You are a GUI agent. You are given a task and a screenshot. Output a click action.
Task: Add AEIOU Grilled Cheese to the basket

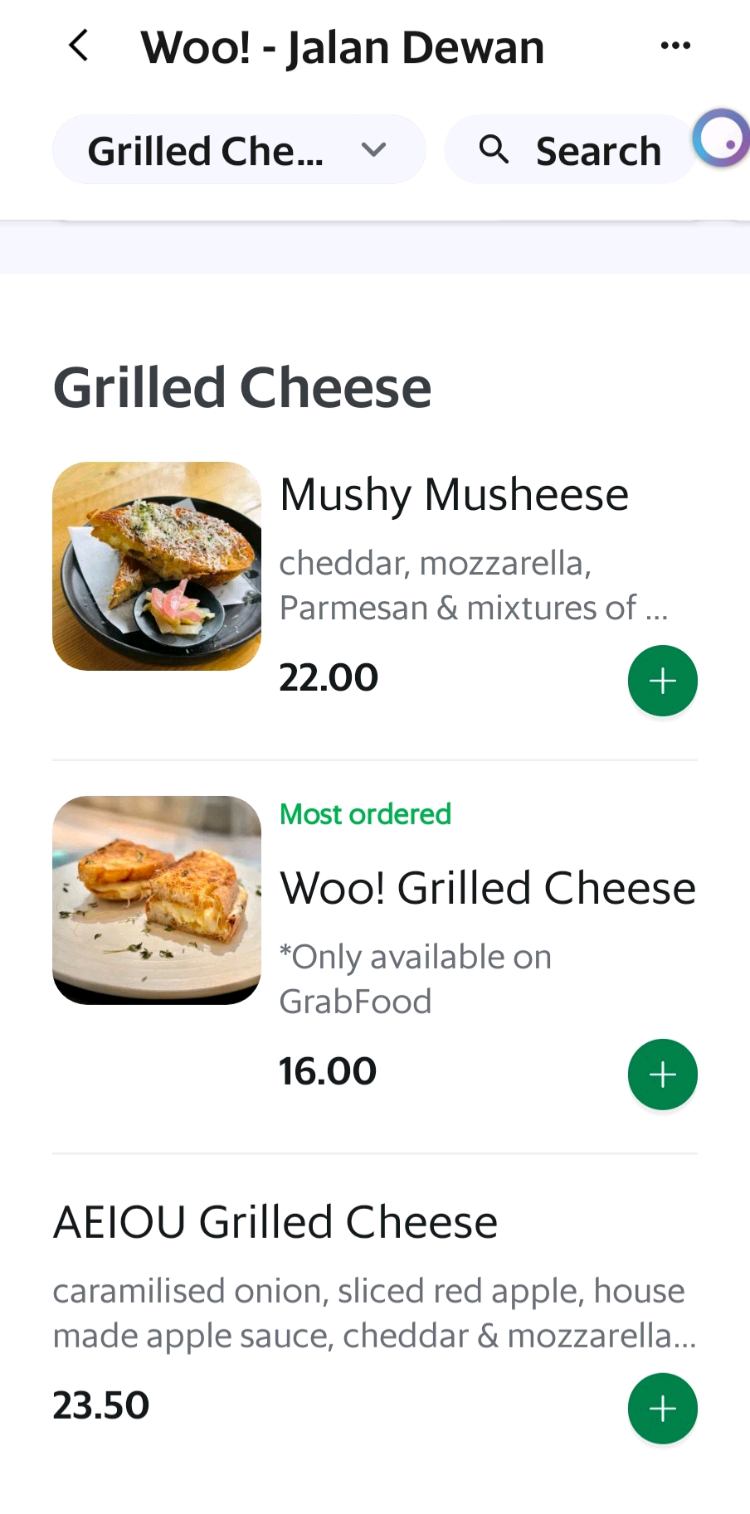pyautogui.click(x=662, y=1408)
